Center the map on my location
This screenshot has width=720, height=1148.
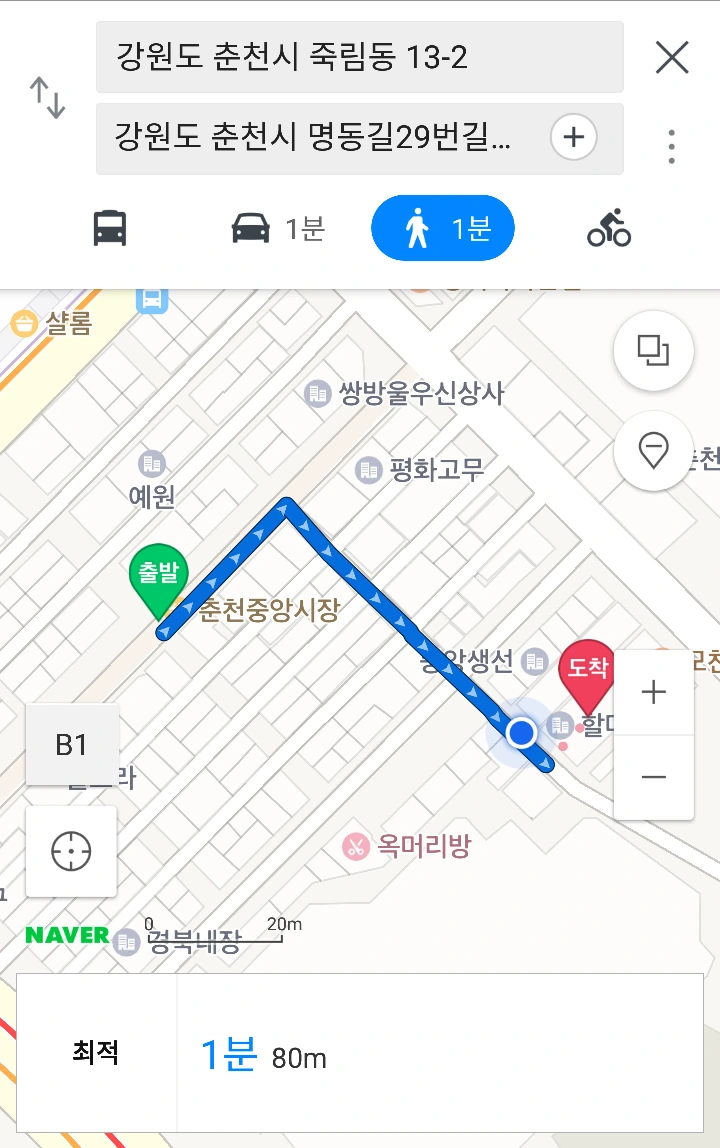click(71, 851)
